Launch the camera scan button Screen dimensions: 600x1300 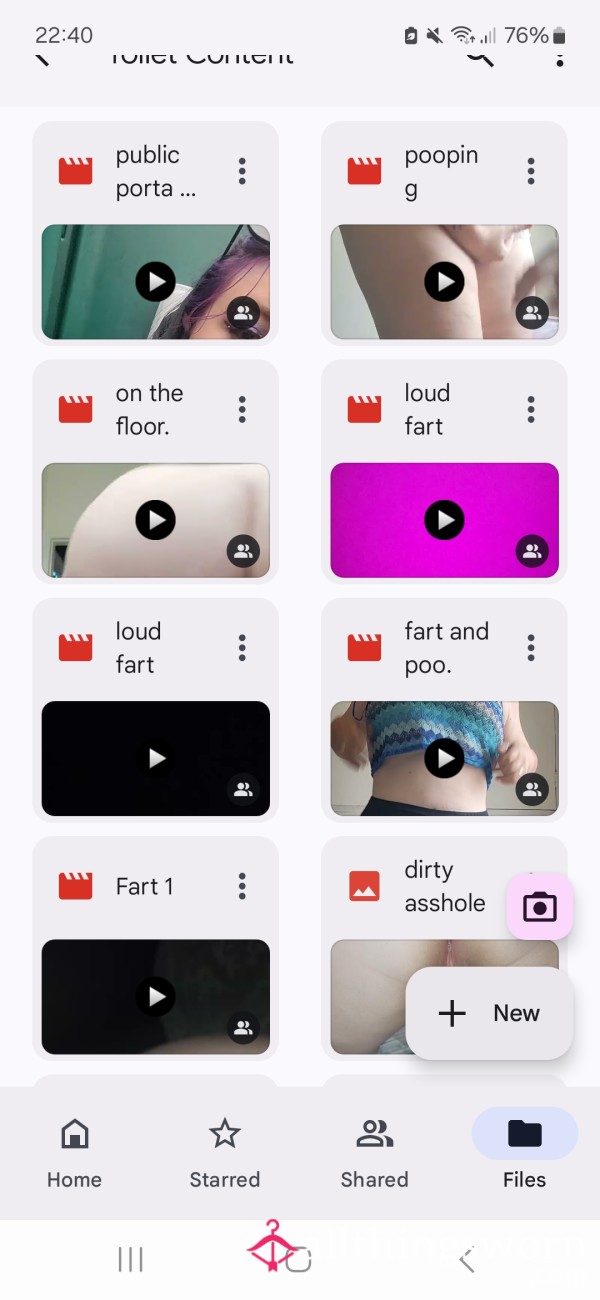click(x=540, y=907)
